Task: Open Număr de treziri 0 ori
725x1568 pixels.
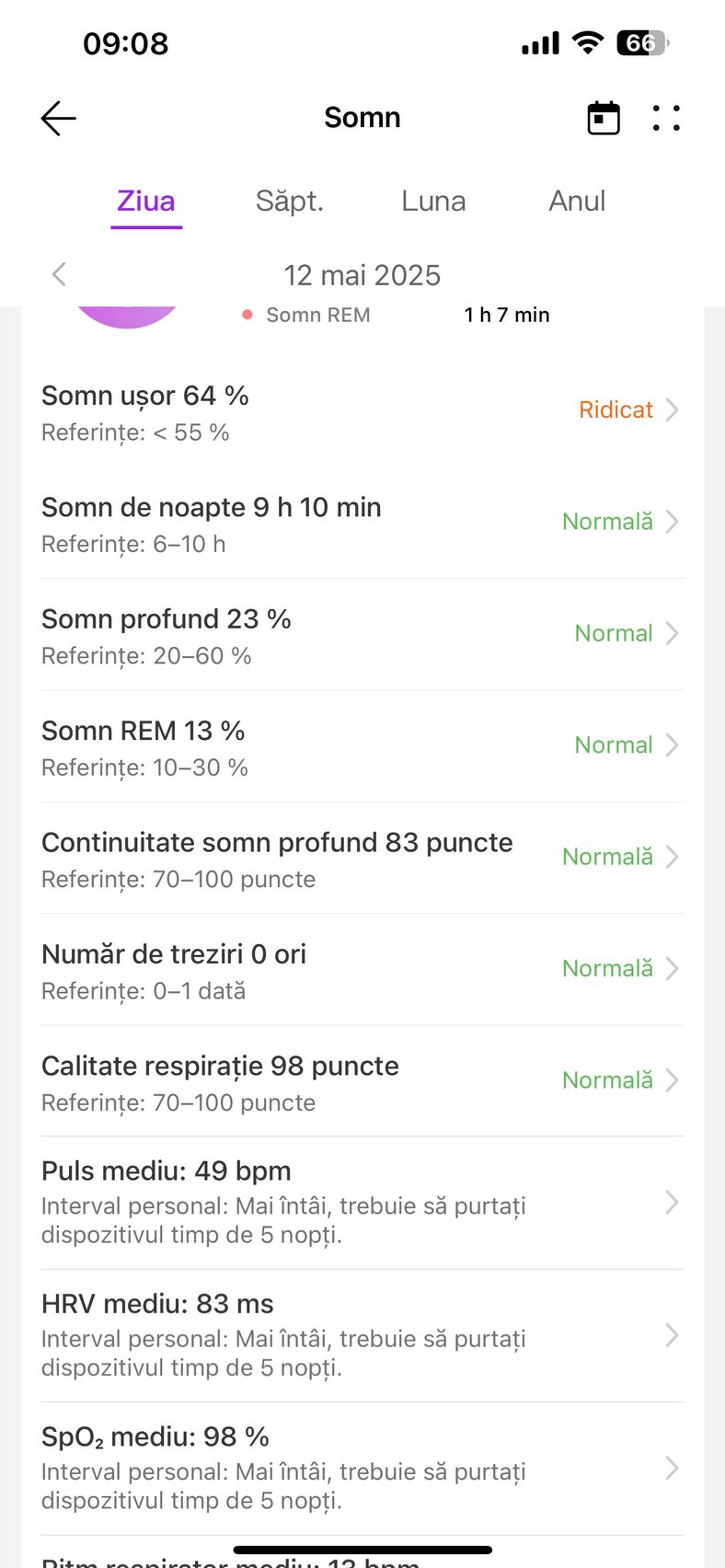Action: click(362, 969)
